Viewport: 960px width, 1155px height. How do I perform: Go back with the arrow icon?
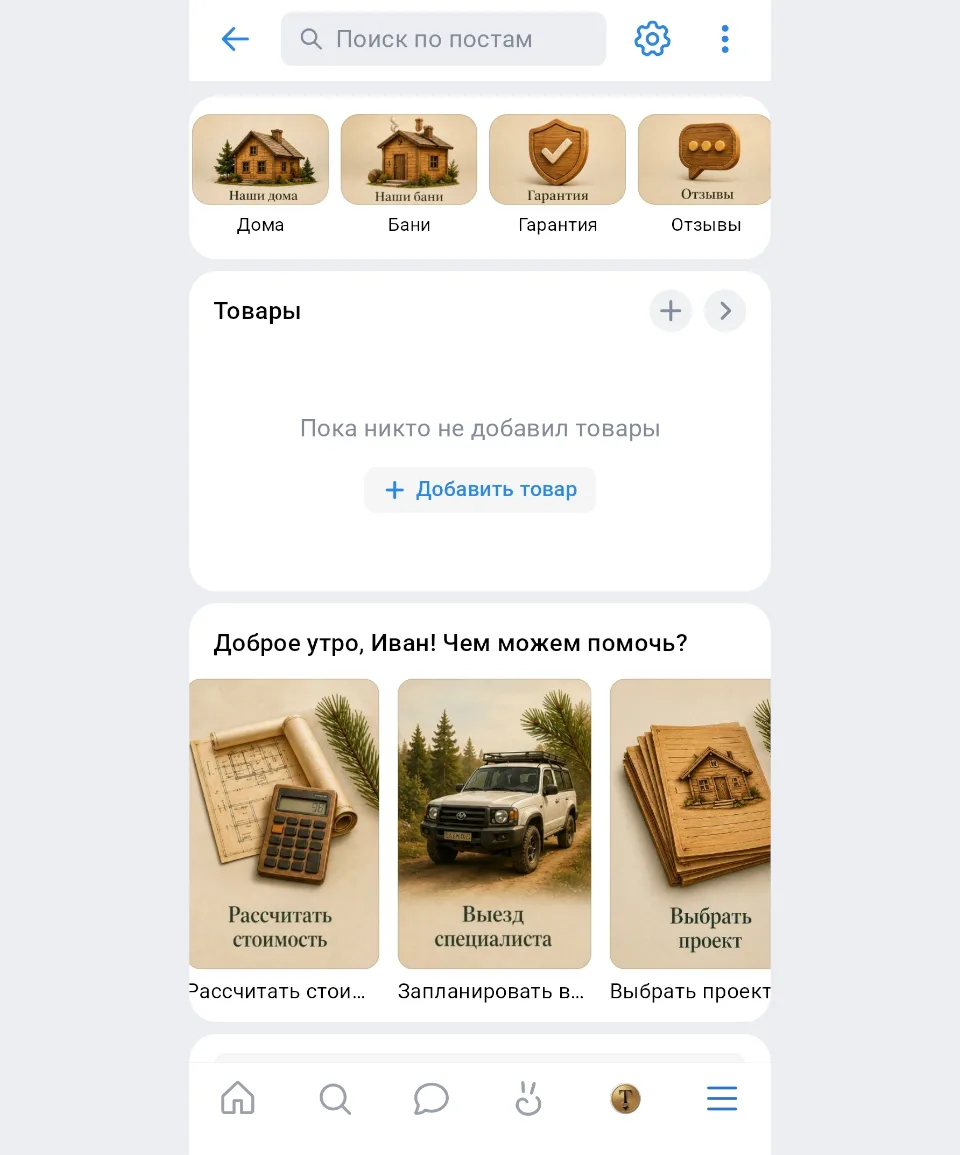click(235, 39)
